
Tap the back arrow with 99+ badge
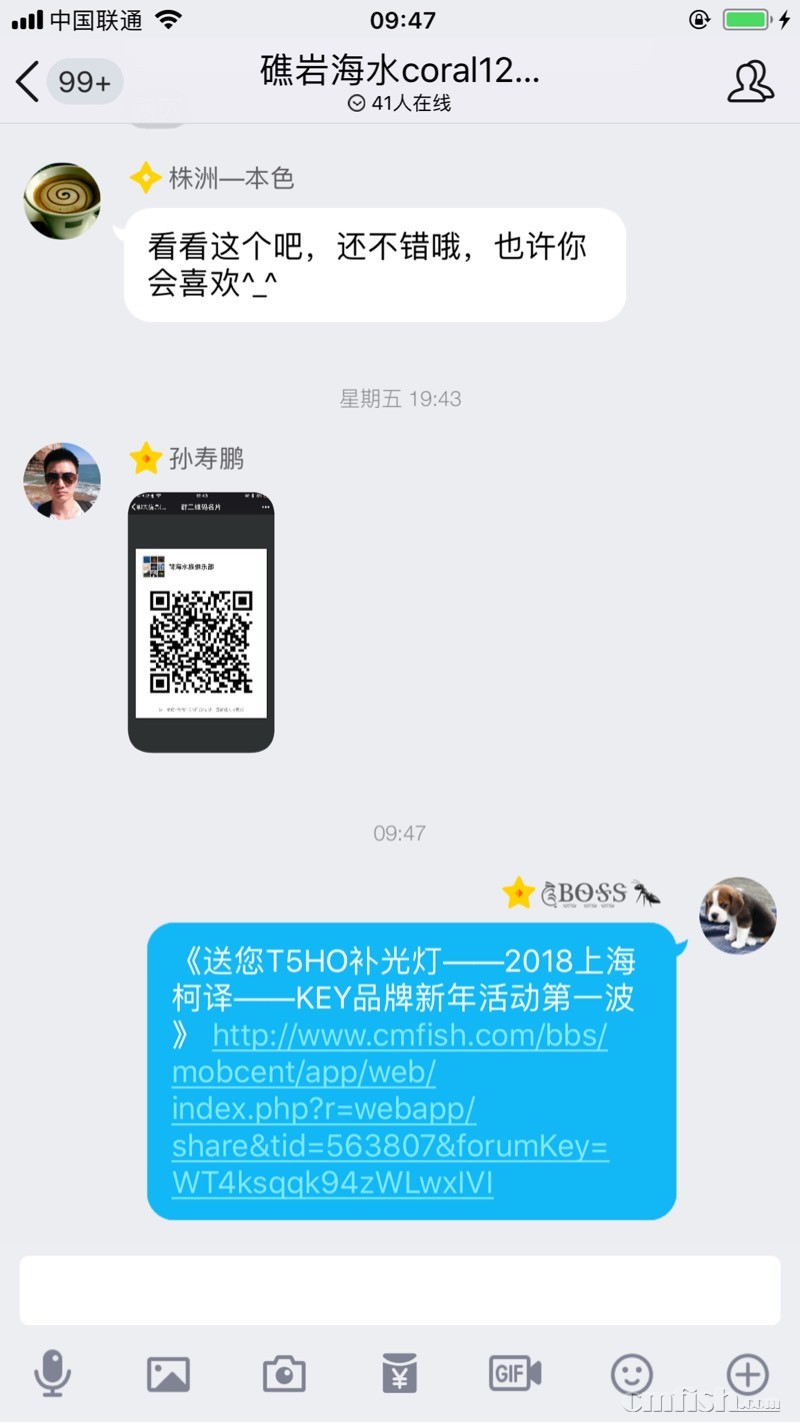click(60, 82)
